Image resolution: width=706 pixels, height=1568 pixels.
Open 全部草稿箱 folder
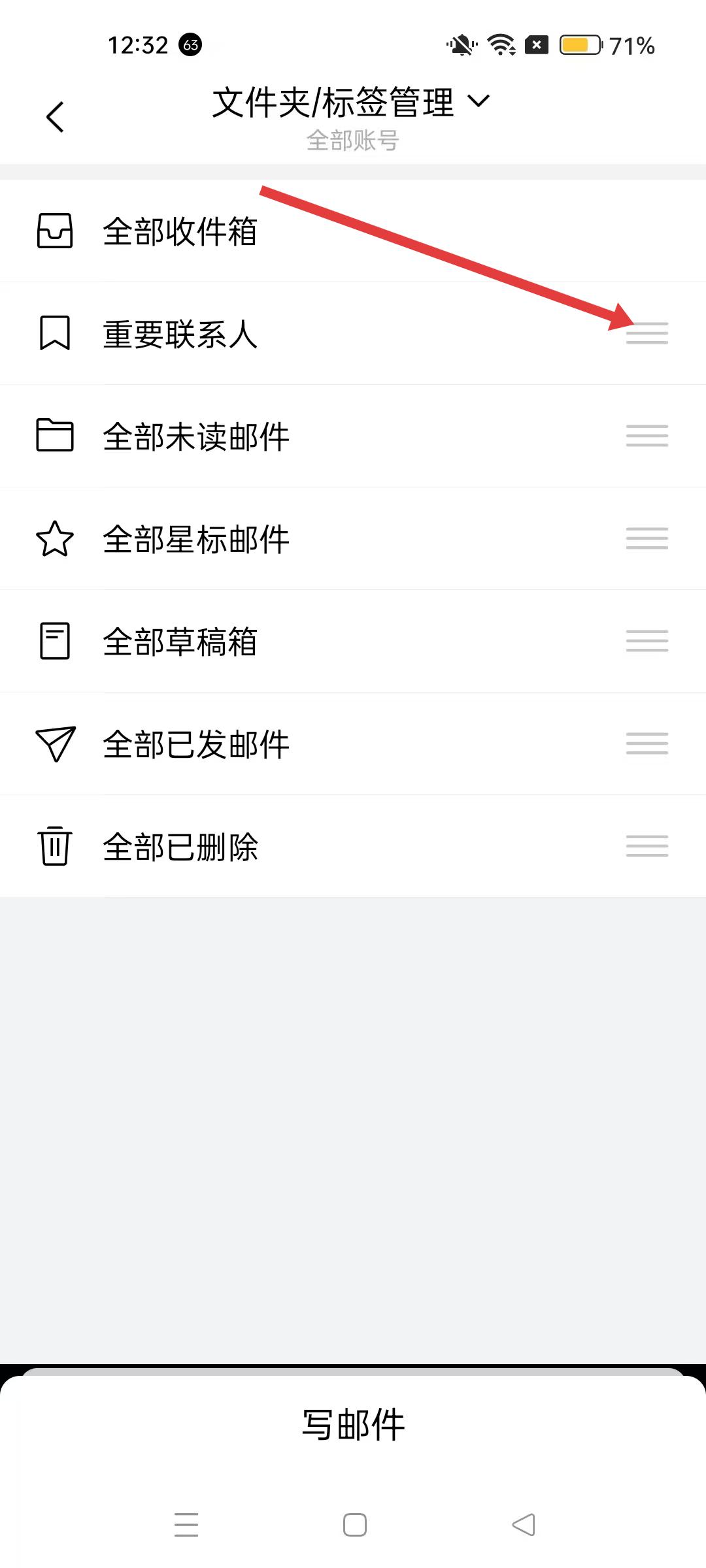[x=180, y=642]
